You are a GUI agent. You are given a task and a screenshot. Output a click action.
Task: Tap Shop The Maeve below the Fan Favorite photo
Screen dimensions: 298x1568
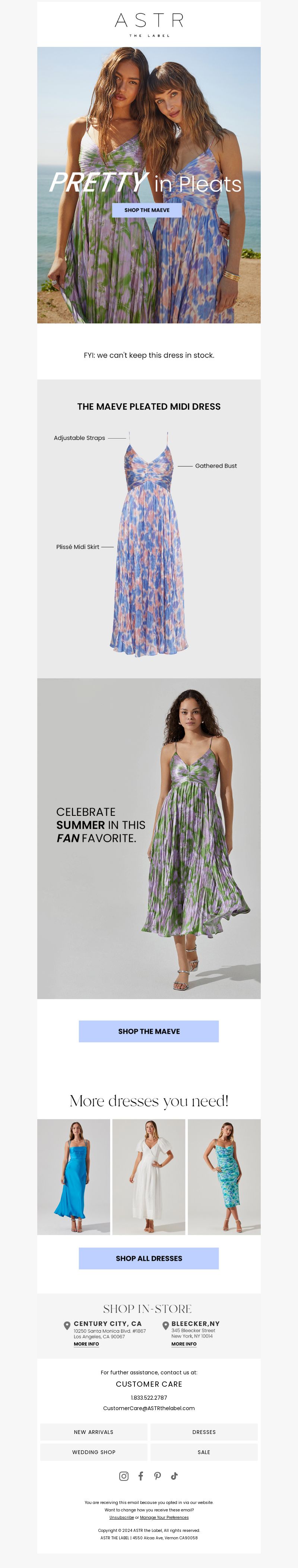[x=149, y=1031]
